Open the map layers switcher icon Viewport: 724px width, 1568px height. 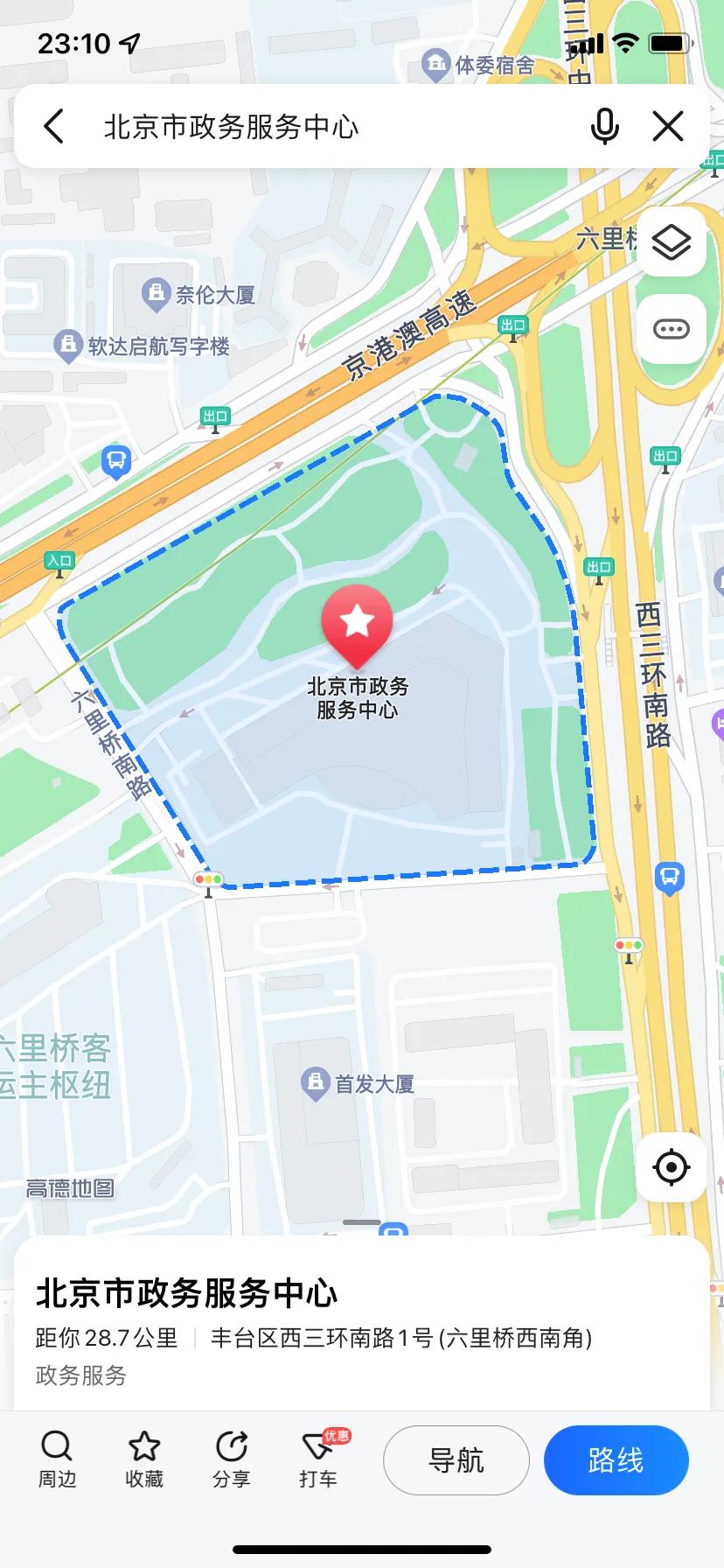pyautogui.click(x=671, y=243)
